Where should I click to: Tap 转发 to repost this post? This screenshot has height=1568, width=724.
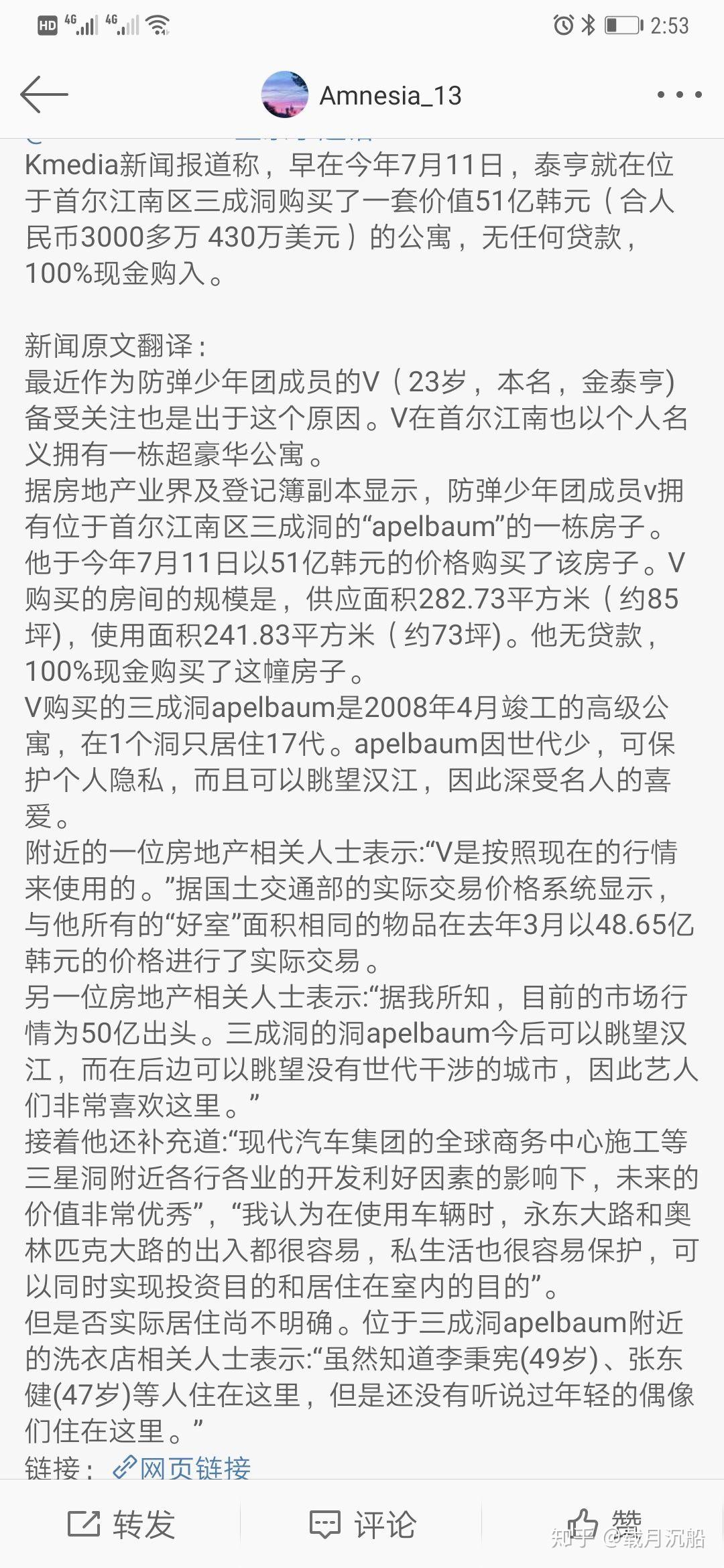(x=121, y=1524)
